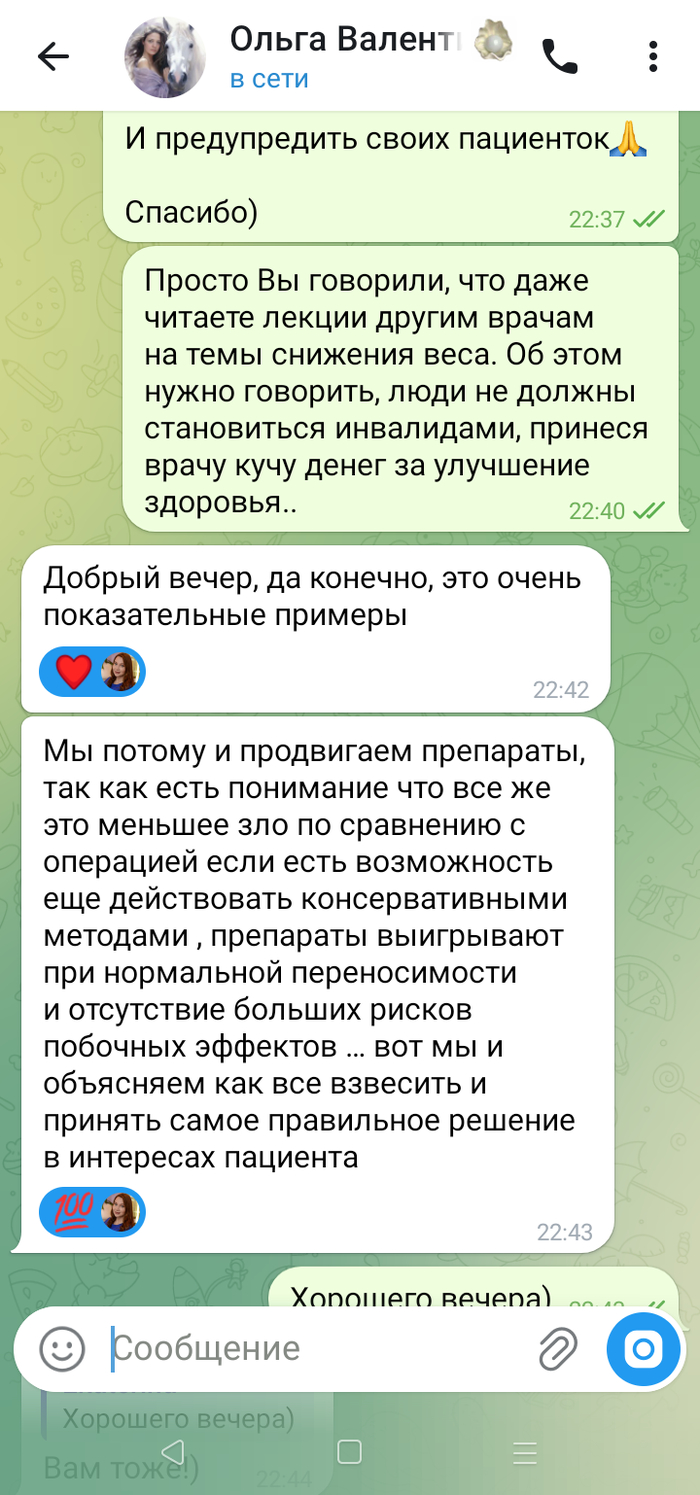Open the three-dot overflow menu
This screenshot has height=1495, width=700.
[x=652, y=57]
